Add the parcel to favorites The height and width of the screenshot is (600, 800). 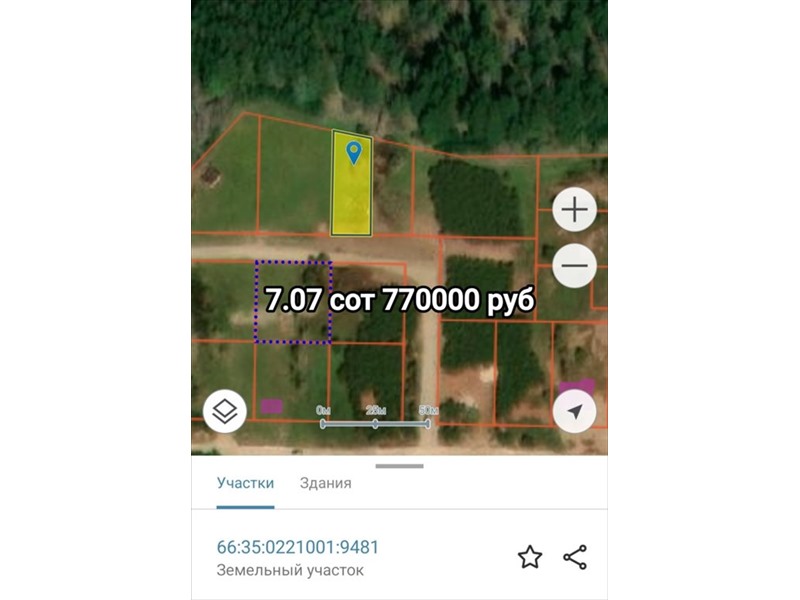click(530, 557)
